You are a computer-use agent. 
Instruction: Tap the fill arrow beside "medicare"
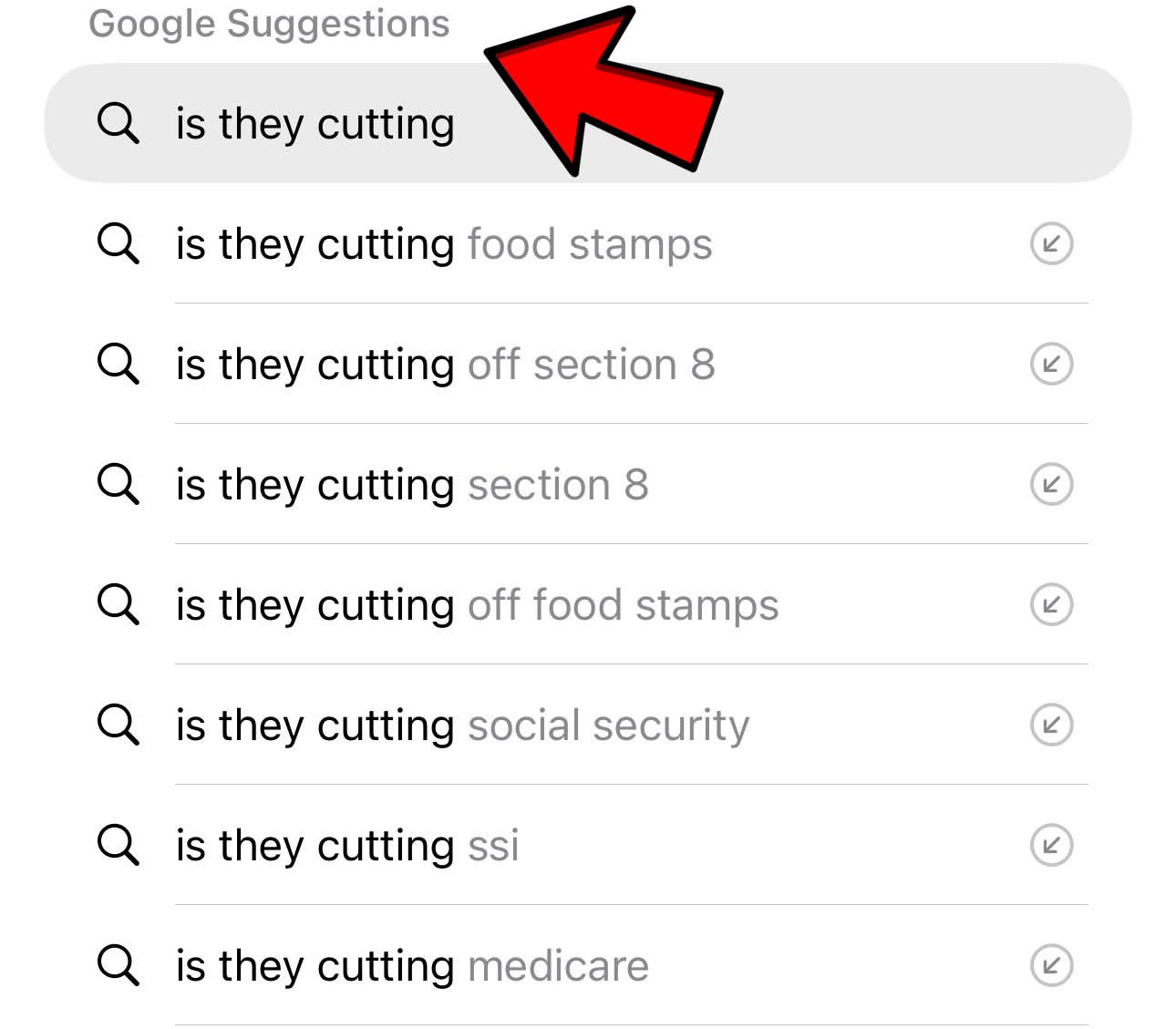(1051, 966)
